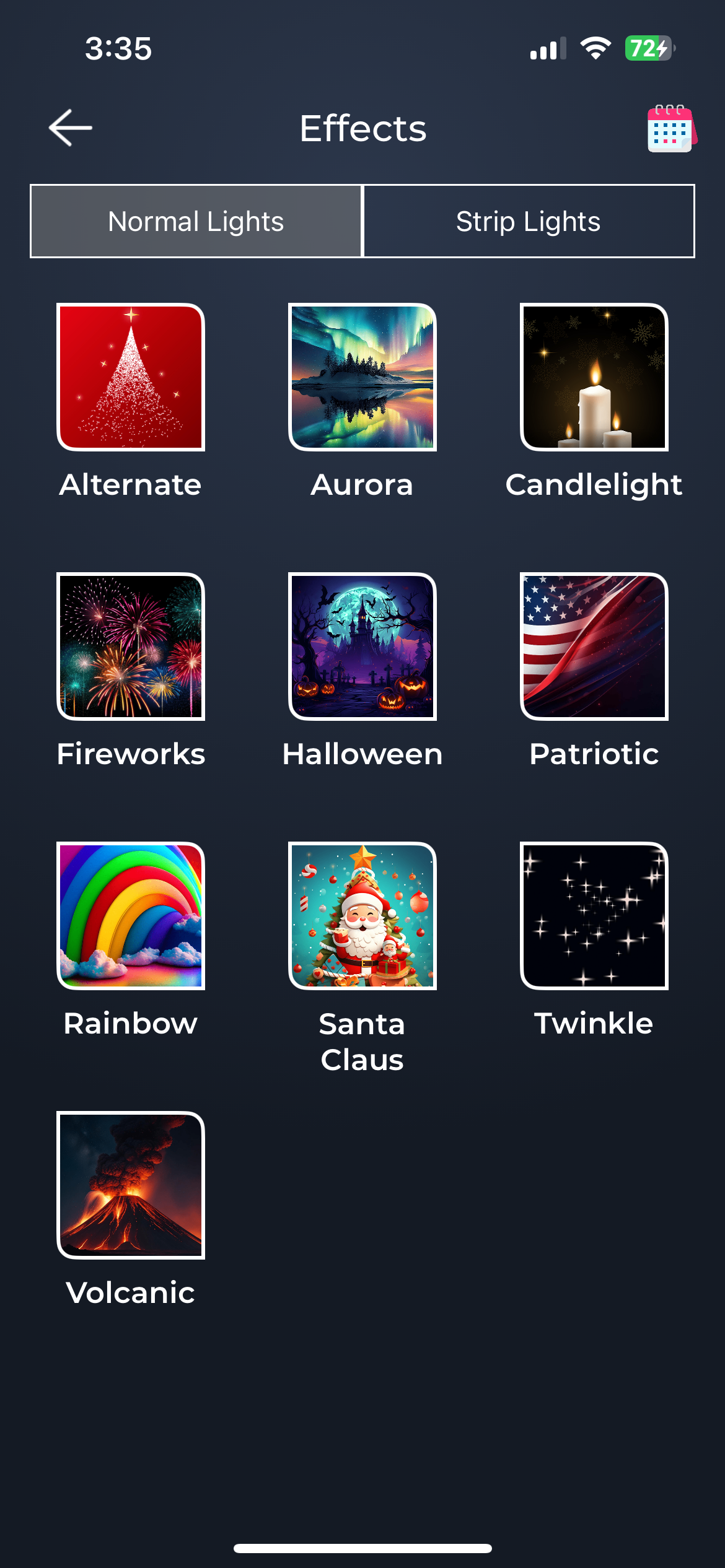This screenshot has height=1568, width=725.
Task: Select the Alternate effect
Action: click(131, 377)
